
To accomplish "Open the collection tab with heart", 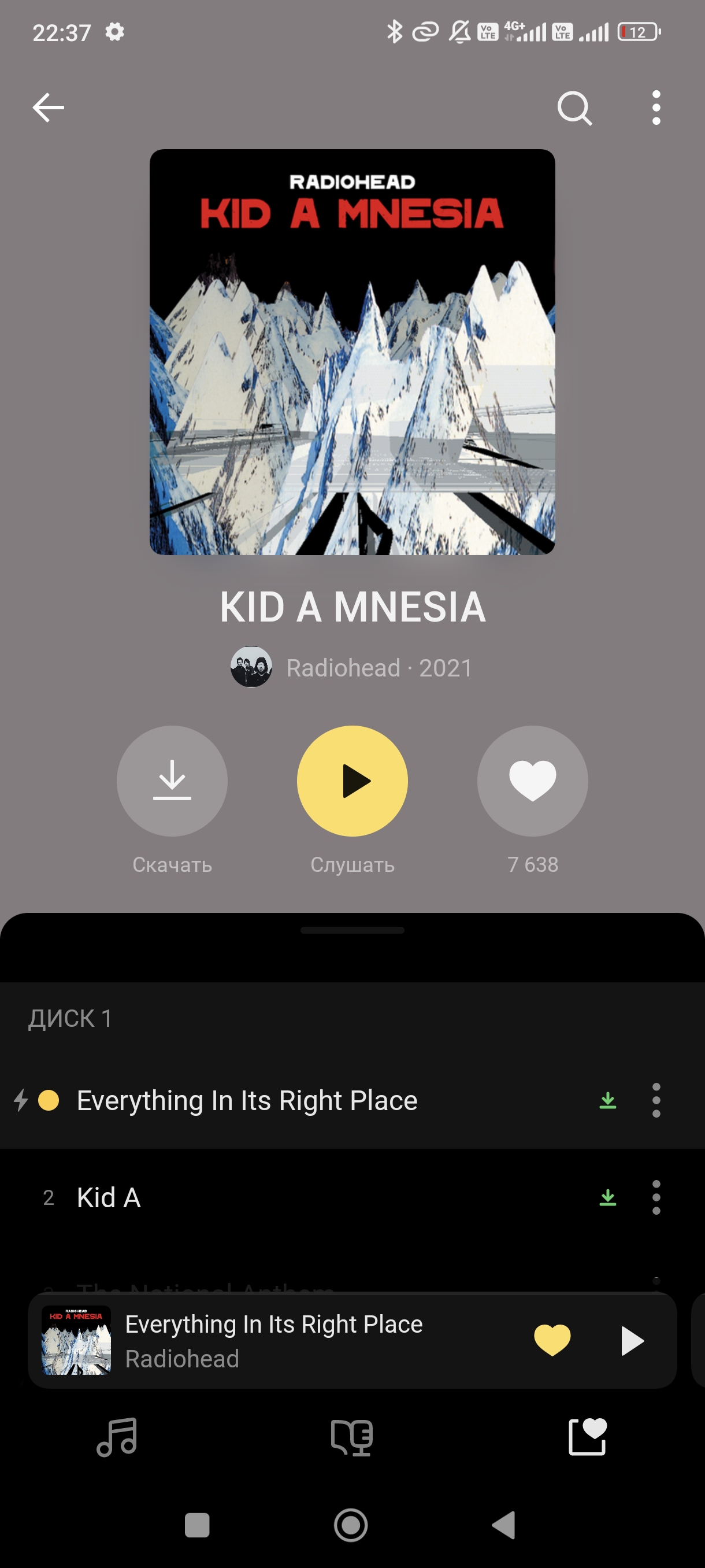I will (x=587, y=1437).
